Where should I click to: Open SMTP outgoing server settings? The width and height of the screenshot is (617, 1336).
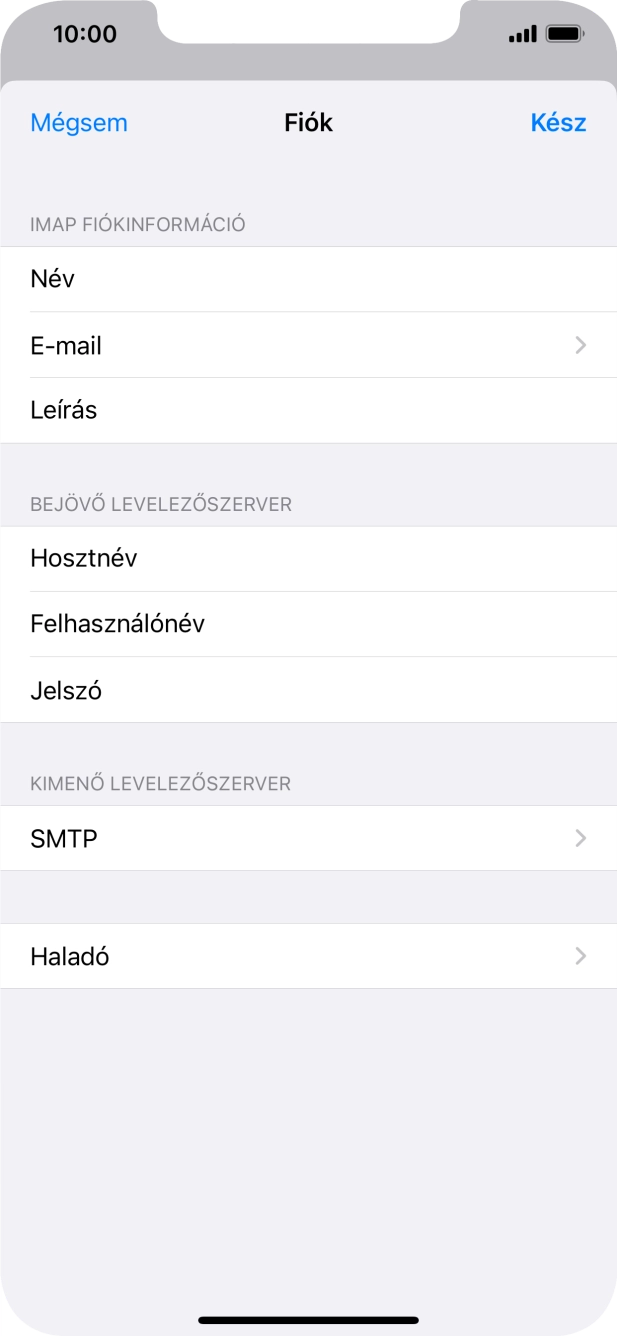308,838
